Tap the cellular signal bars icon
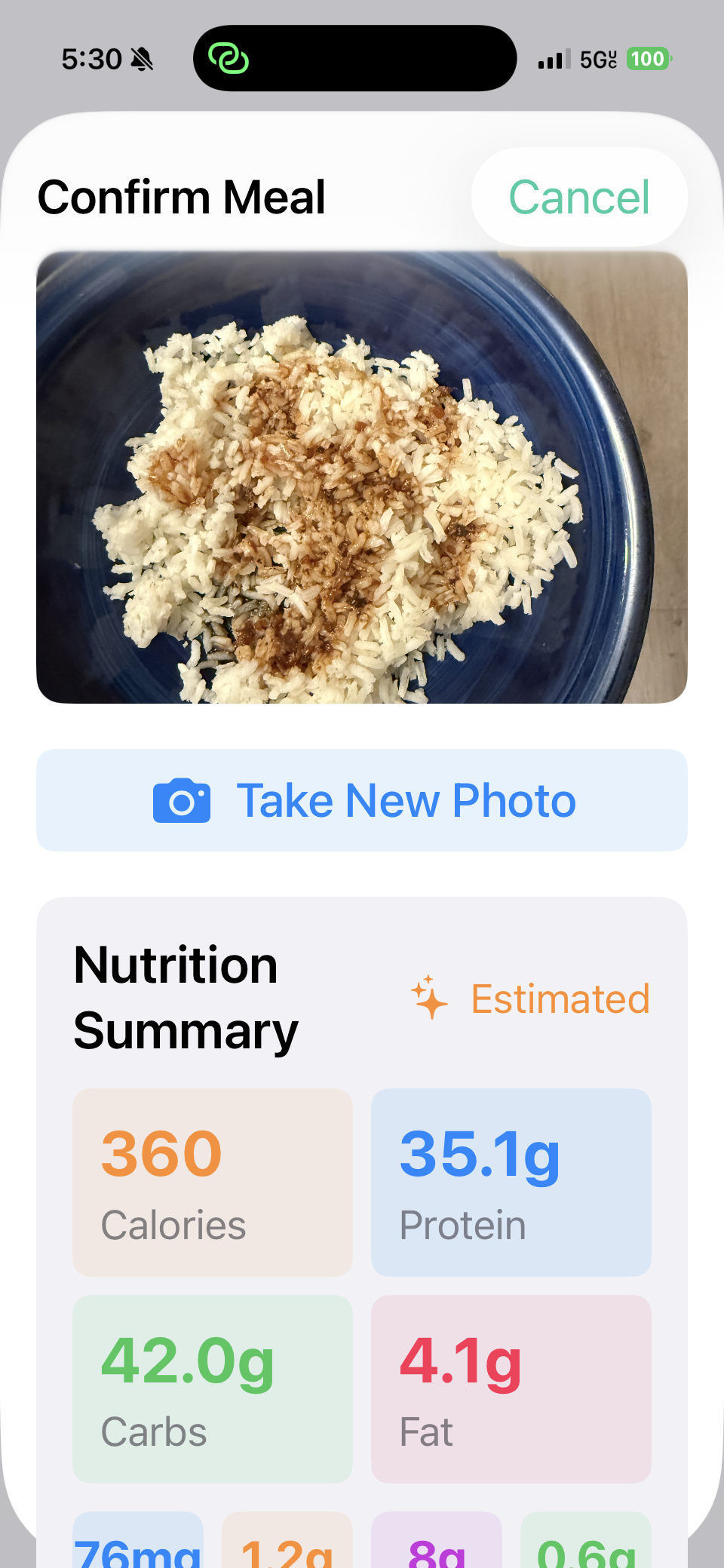The image size is (724, 1568). click(x=553, y=58)
